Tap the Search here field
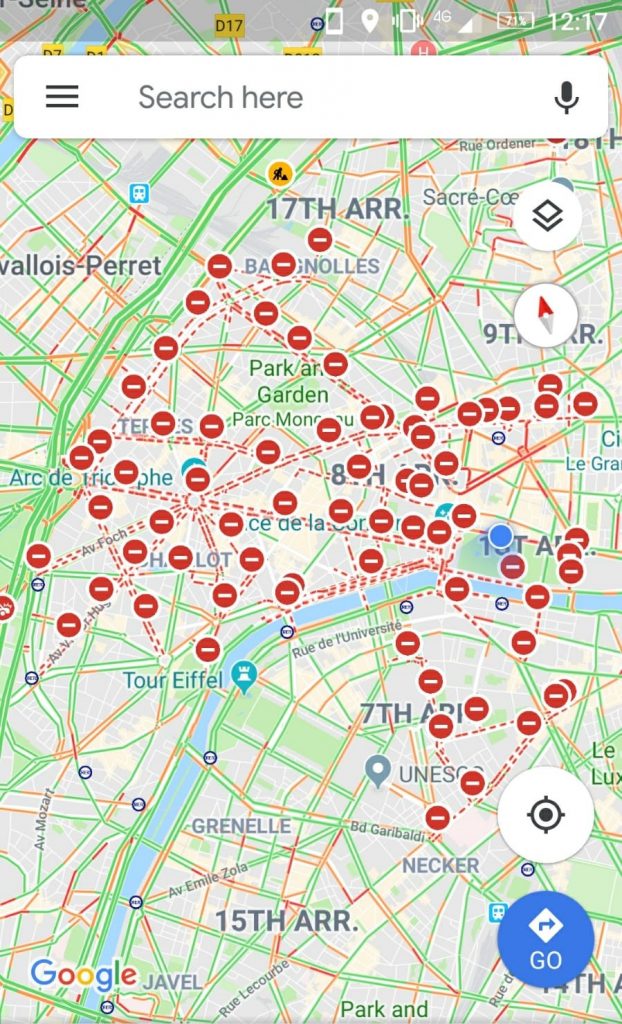The height and width of the screenshot is (1024, 622). click(300, 97)
